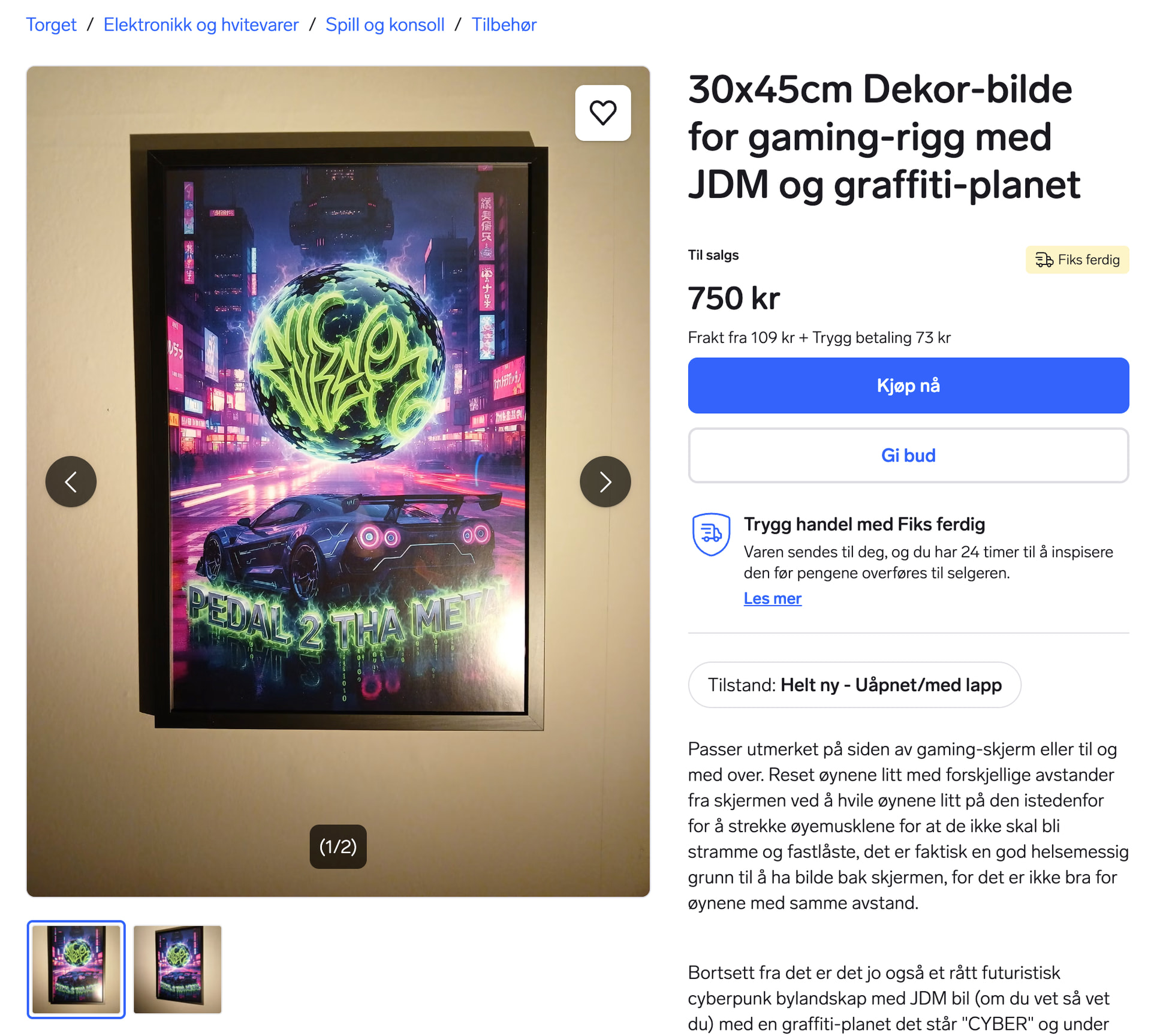Make an offer with Gi bud
The height and width of the screenshot is (1036, 1151).
(908, 455)
